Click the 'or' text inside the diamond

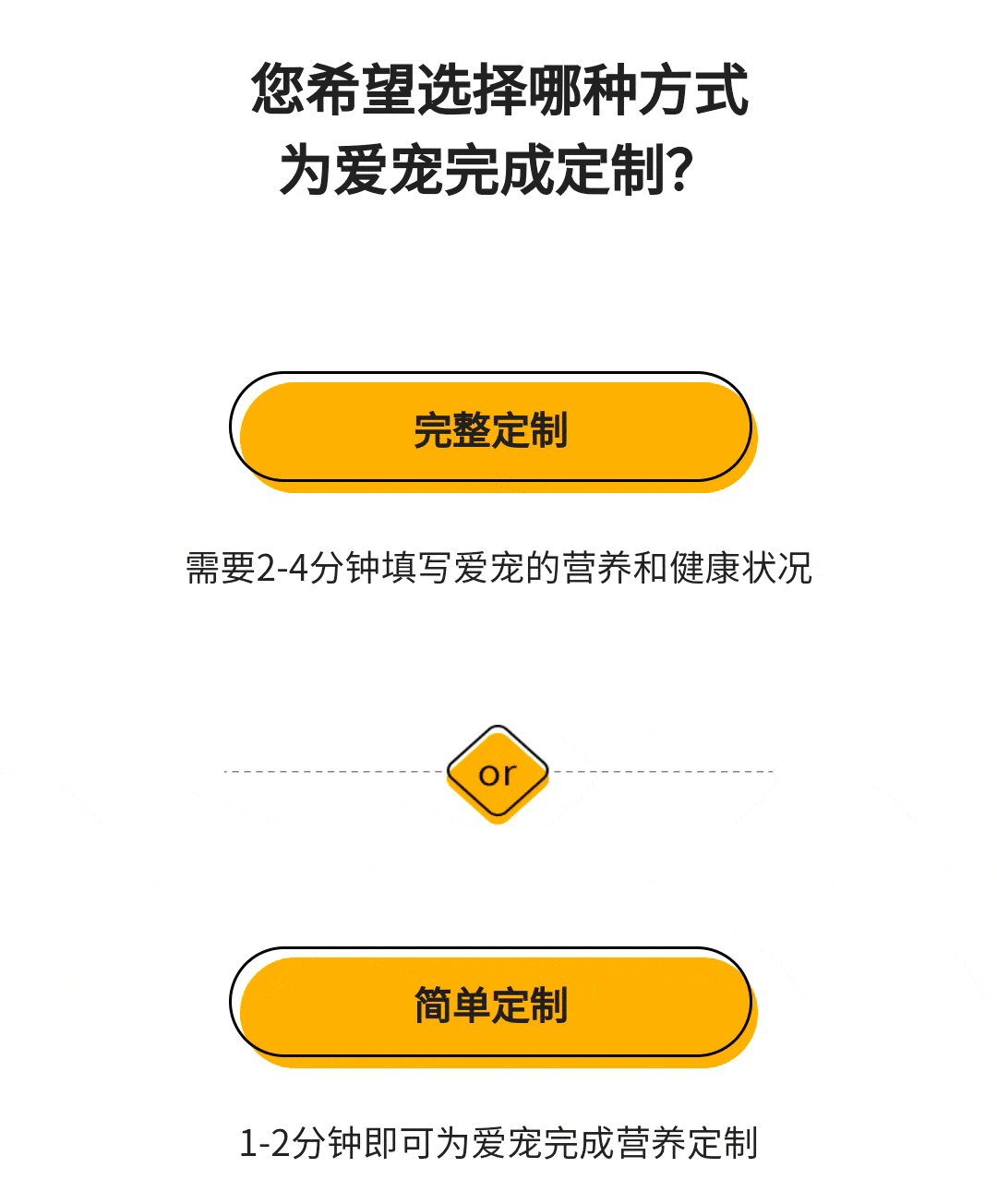pyautogui.click(x=498, y=774)
